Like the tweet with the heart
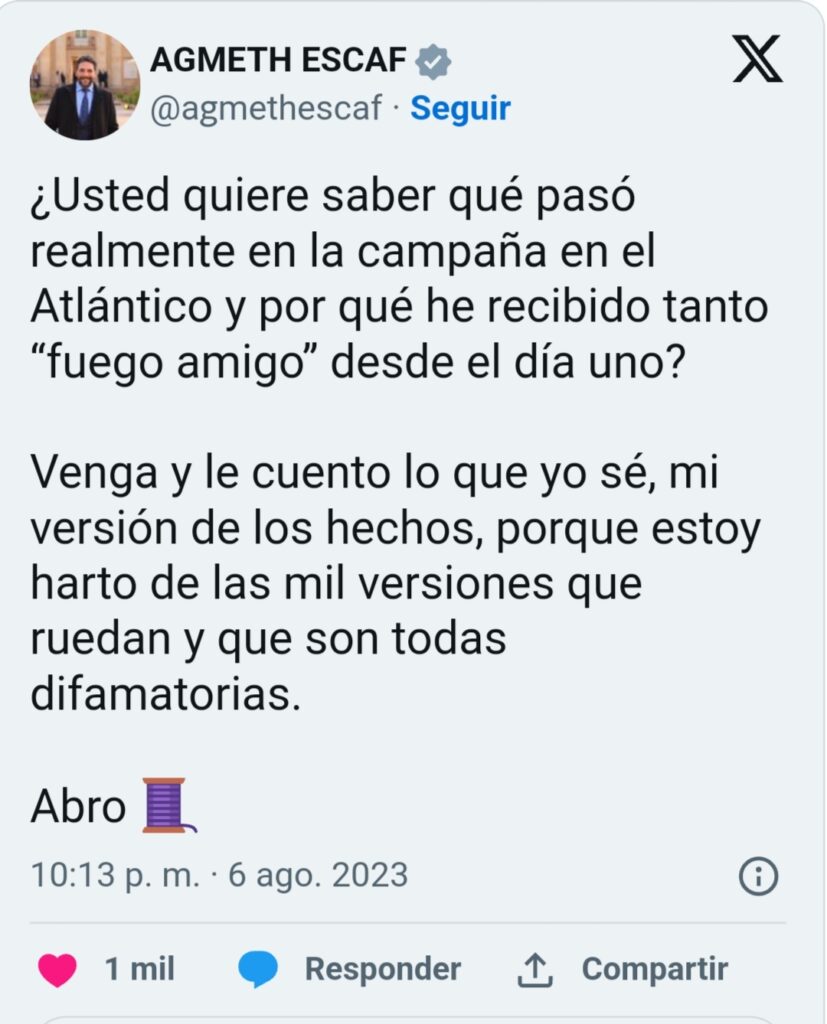The width and height of the screenshot is (827, 1024). 57,969
